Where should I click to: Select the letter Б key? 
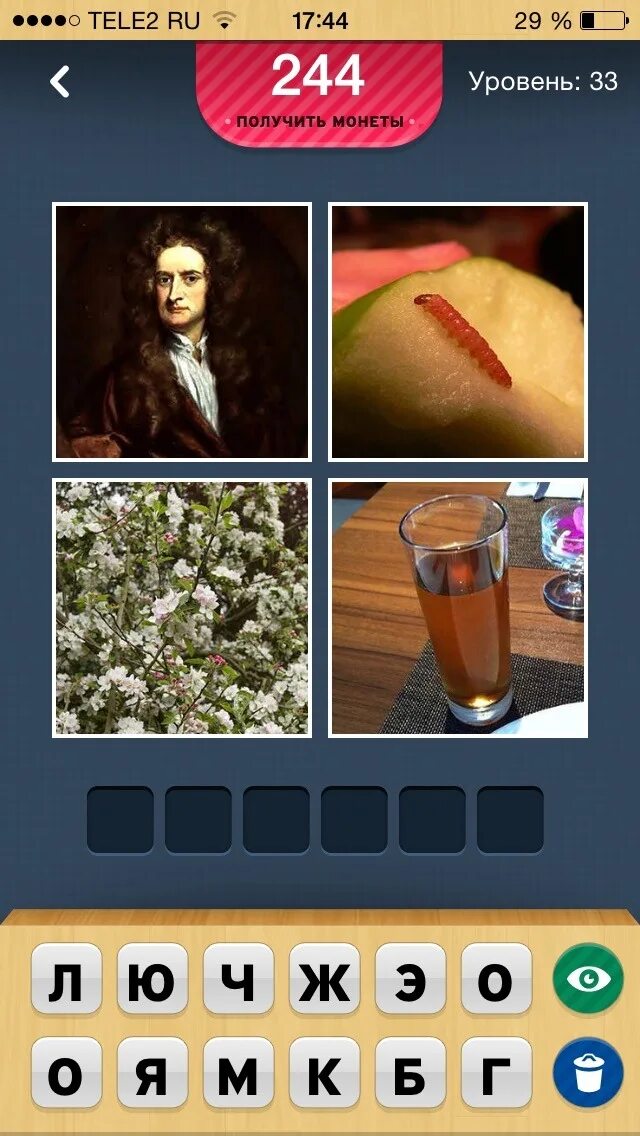click(x=410, y=1073)
